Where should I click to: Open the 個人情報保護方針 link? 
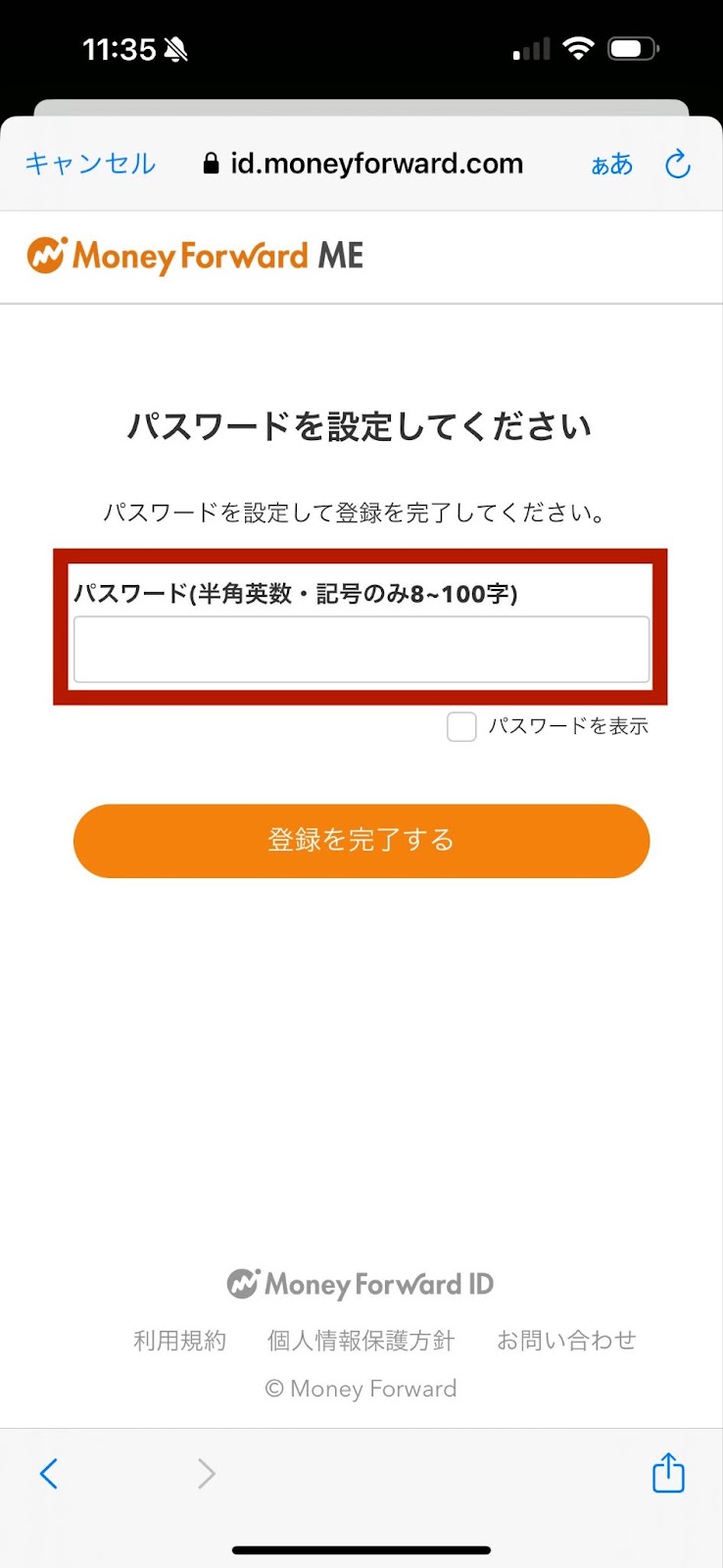click(361, 1340)
